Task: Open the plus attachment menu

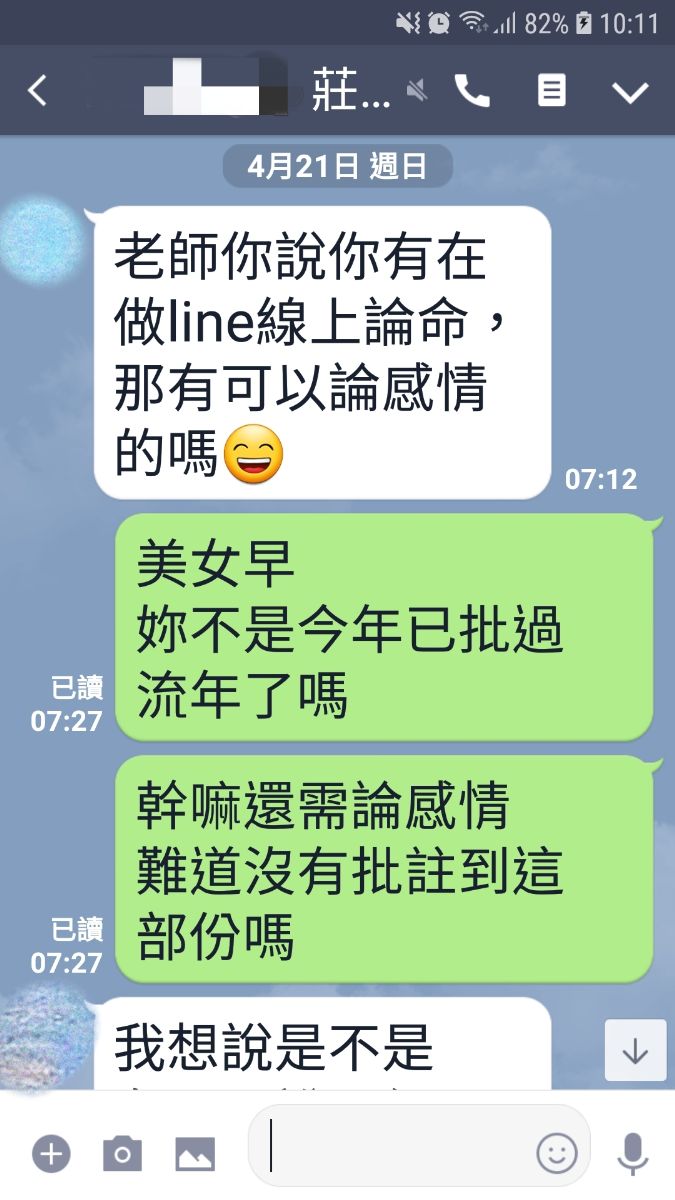Action: click(x=51, y=1154)
